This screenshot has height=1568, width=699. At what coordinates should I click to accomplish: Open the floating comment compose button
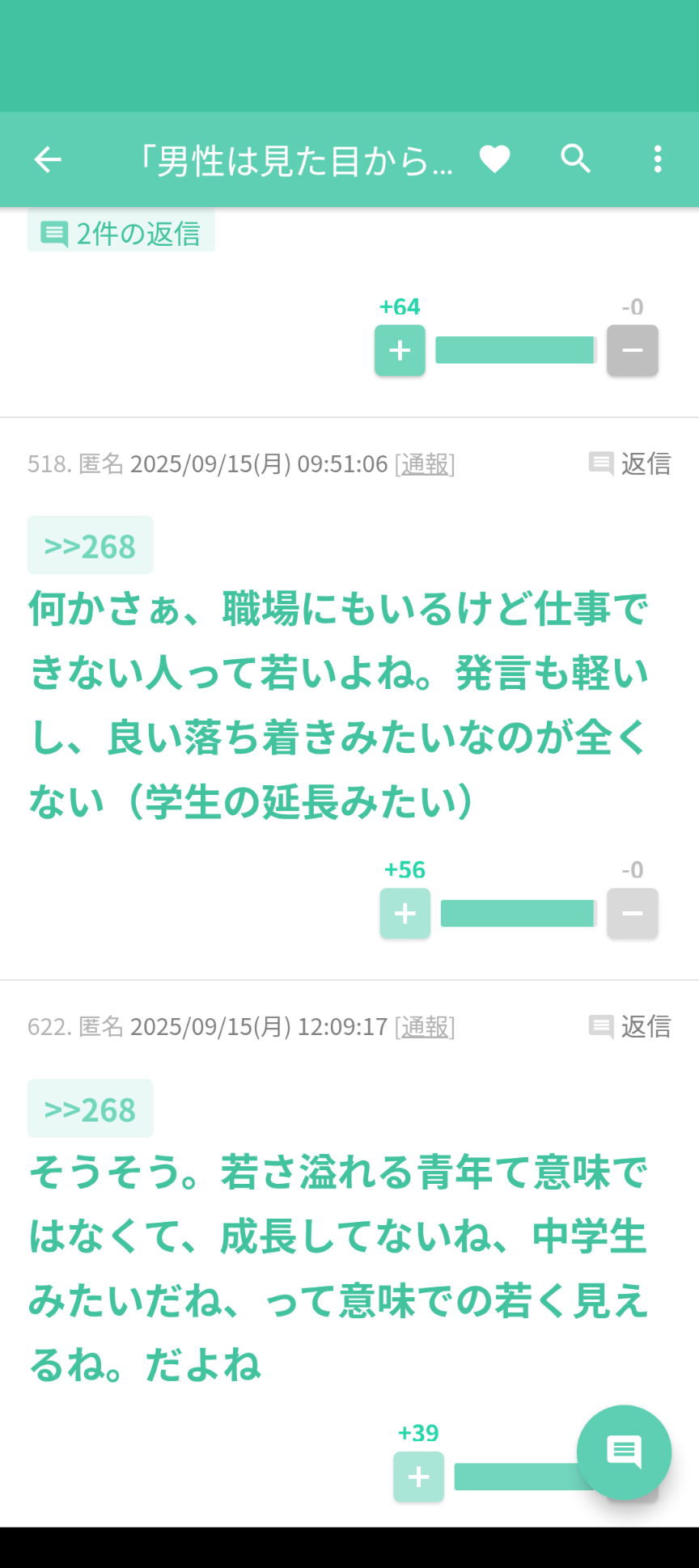[624, 1452]
